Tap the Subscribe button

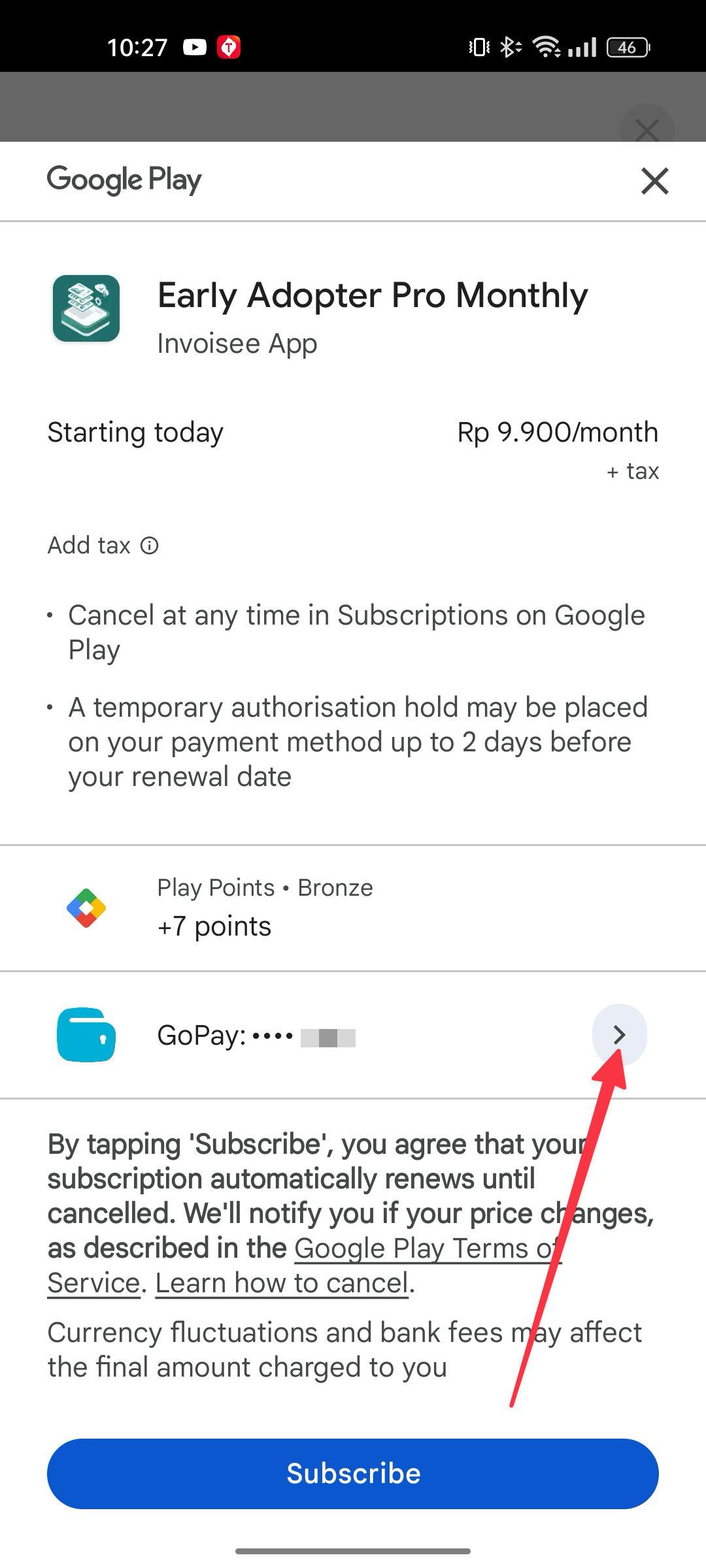[353, 1473]
